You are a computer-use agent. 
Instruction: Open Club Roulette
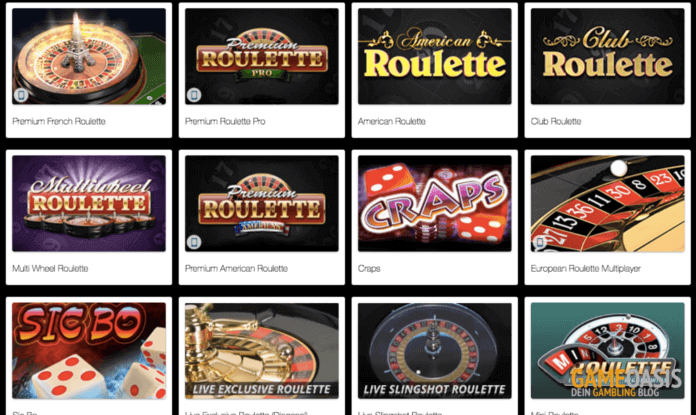607,57
